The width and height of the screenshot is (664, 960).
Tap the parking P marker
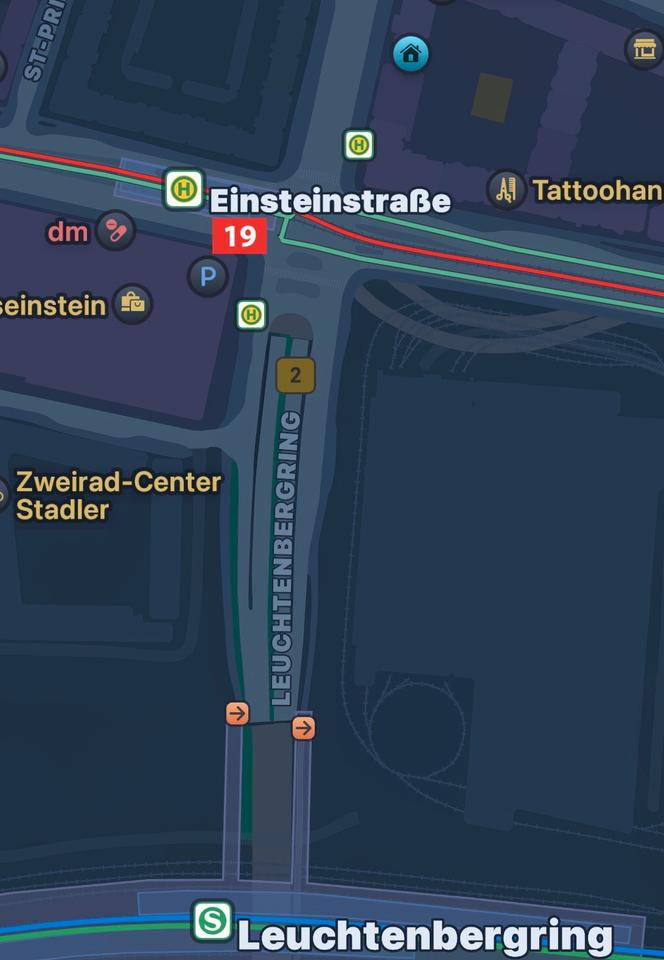[x=207, y=276]
